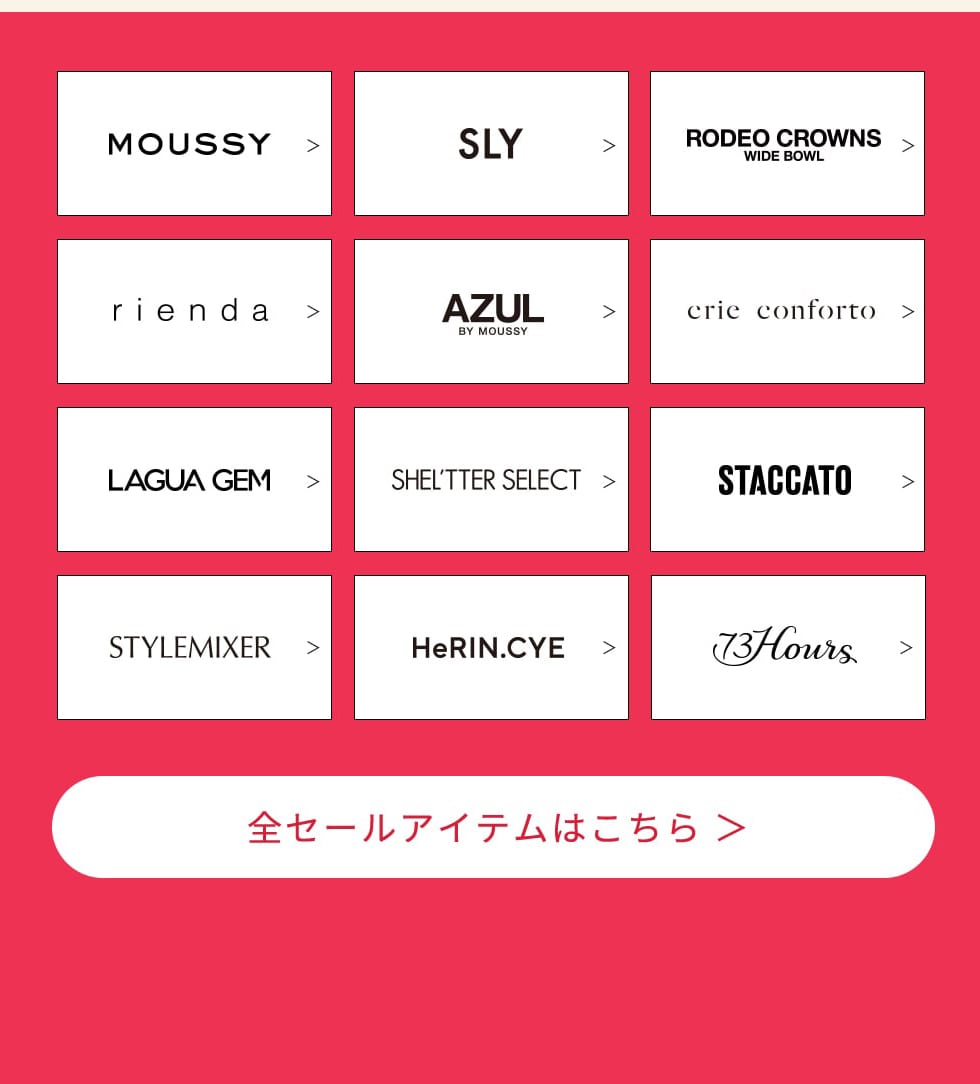
Task: Go to RODEO CROWNS WIDE BOWL
Action: [787, 144]
